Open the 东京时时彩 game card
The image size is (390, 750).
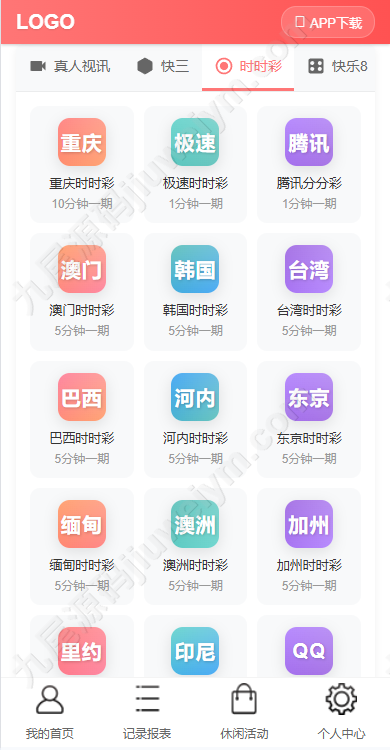[309, 419]
